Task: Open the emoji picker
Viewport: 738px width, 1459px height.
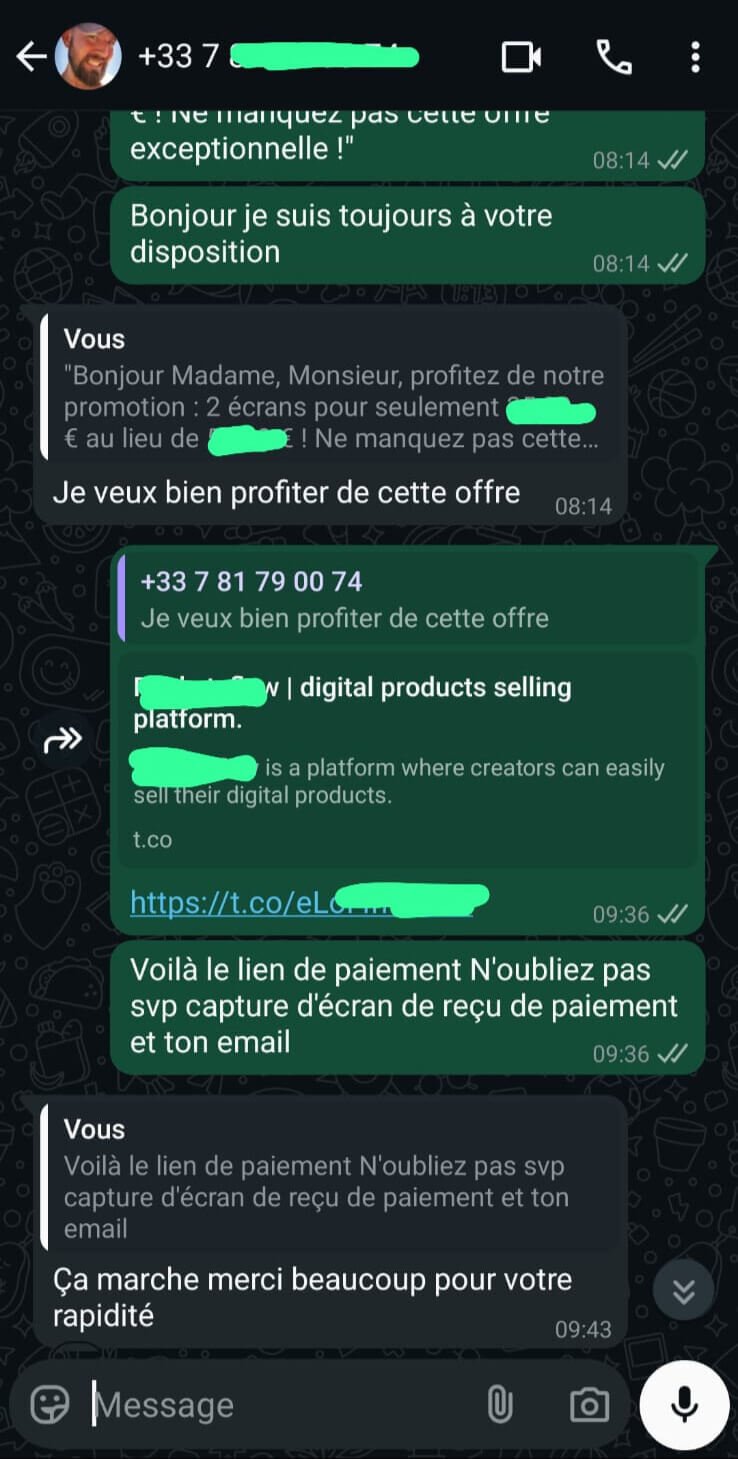Action: point(50,1405)
